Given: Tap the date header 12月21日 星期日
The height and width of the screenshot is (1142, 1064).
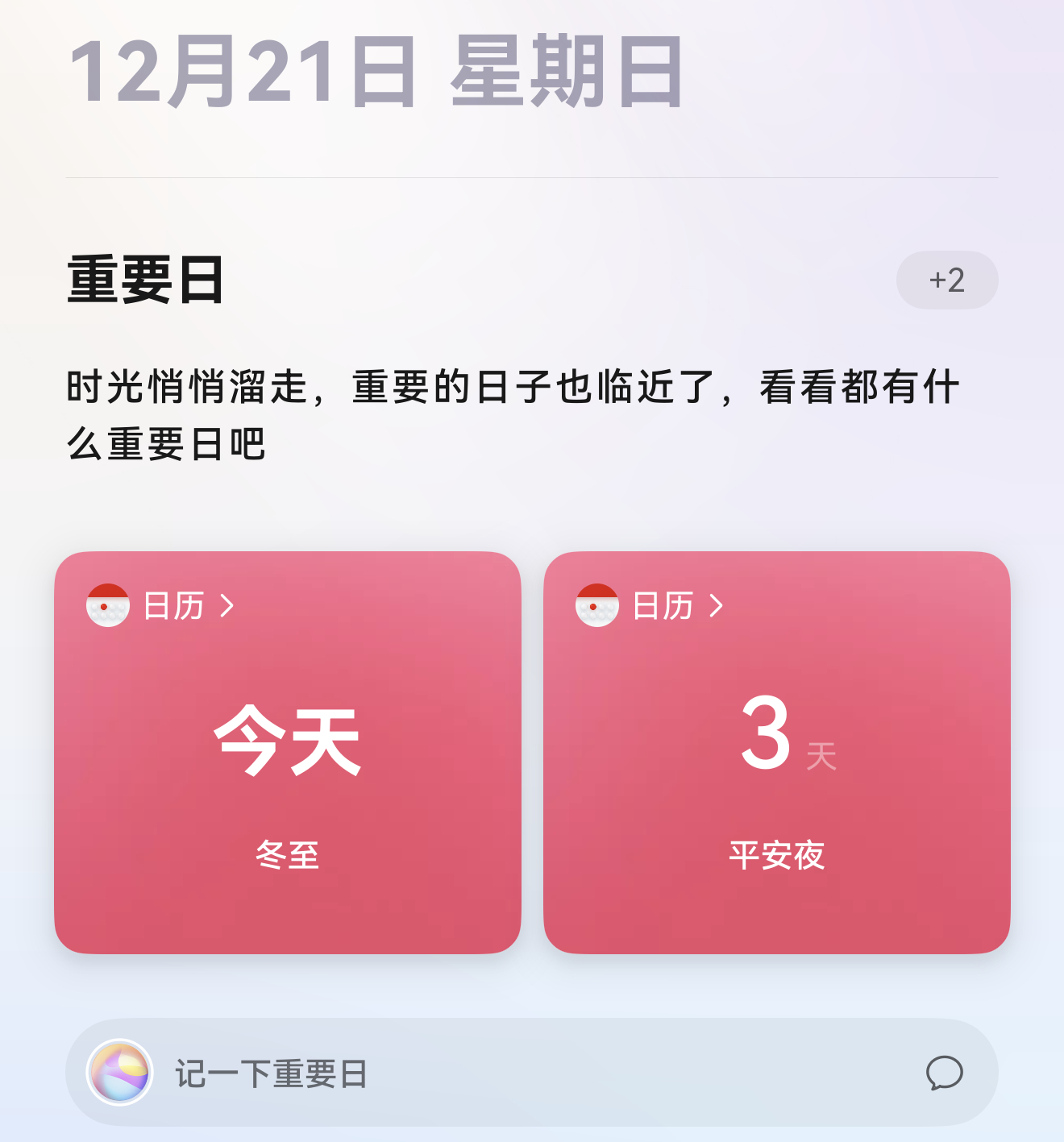Looking at the screenshot, I should [x=375, y=73].
